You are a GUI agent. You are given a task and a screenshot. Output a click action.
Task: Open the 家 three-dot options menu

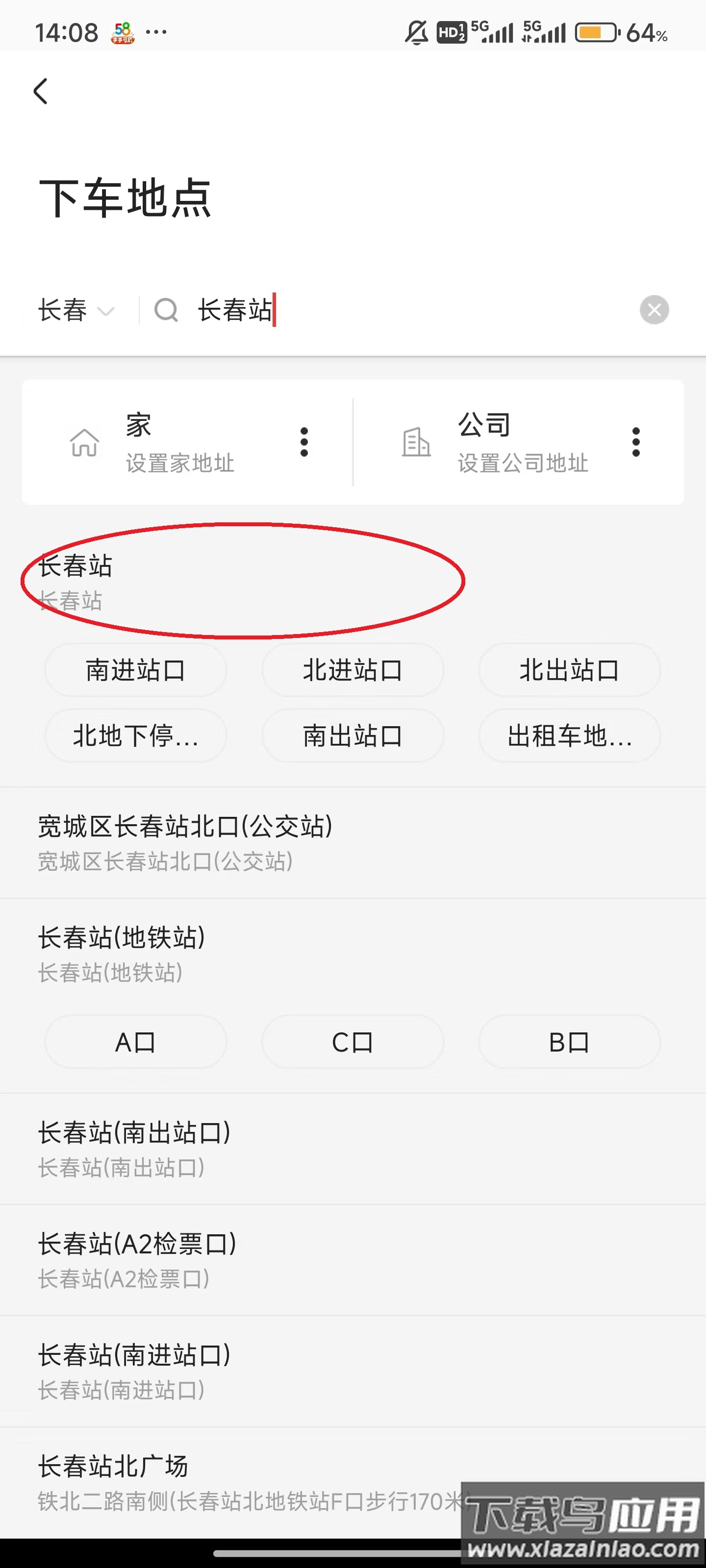pyautogui.click(x=303, y=443)
